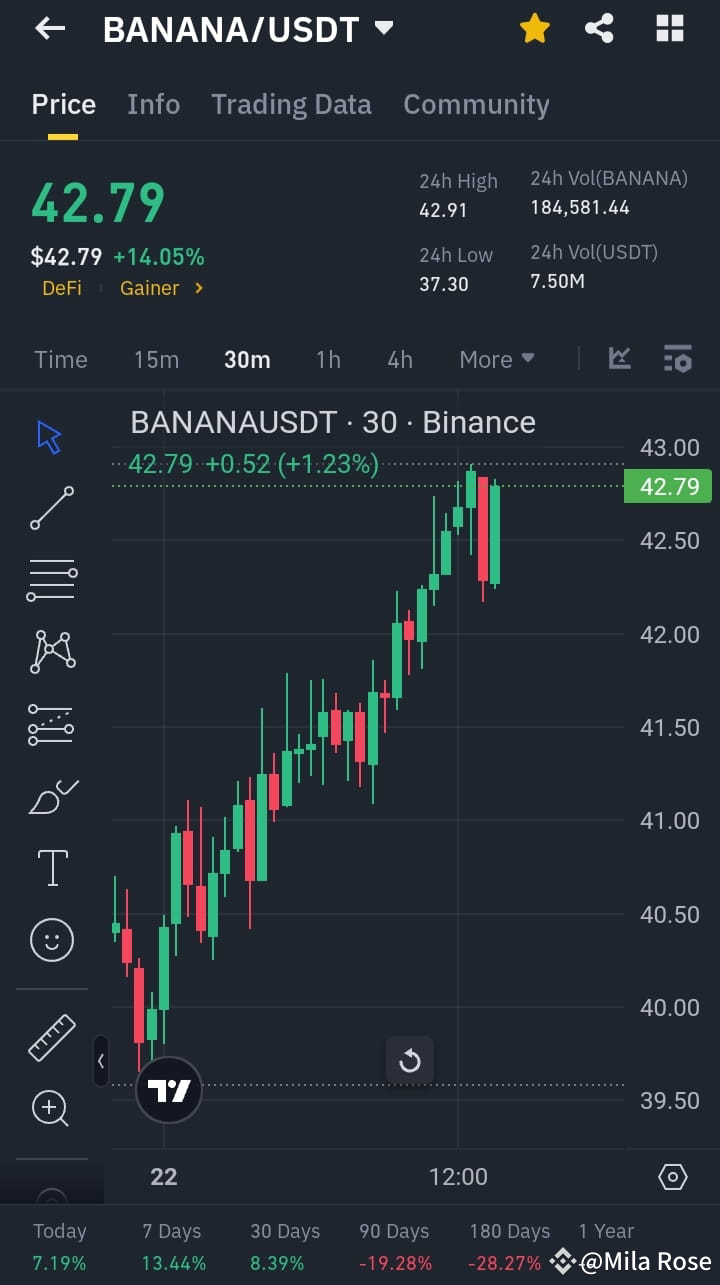Expand the Gainer category link
Image resolution: width=720 pixels, height=1285 pixels.
click(162, 287)
